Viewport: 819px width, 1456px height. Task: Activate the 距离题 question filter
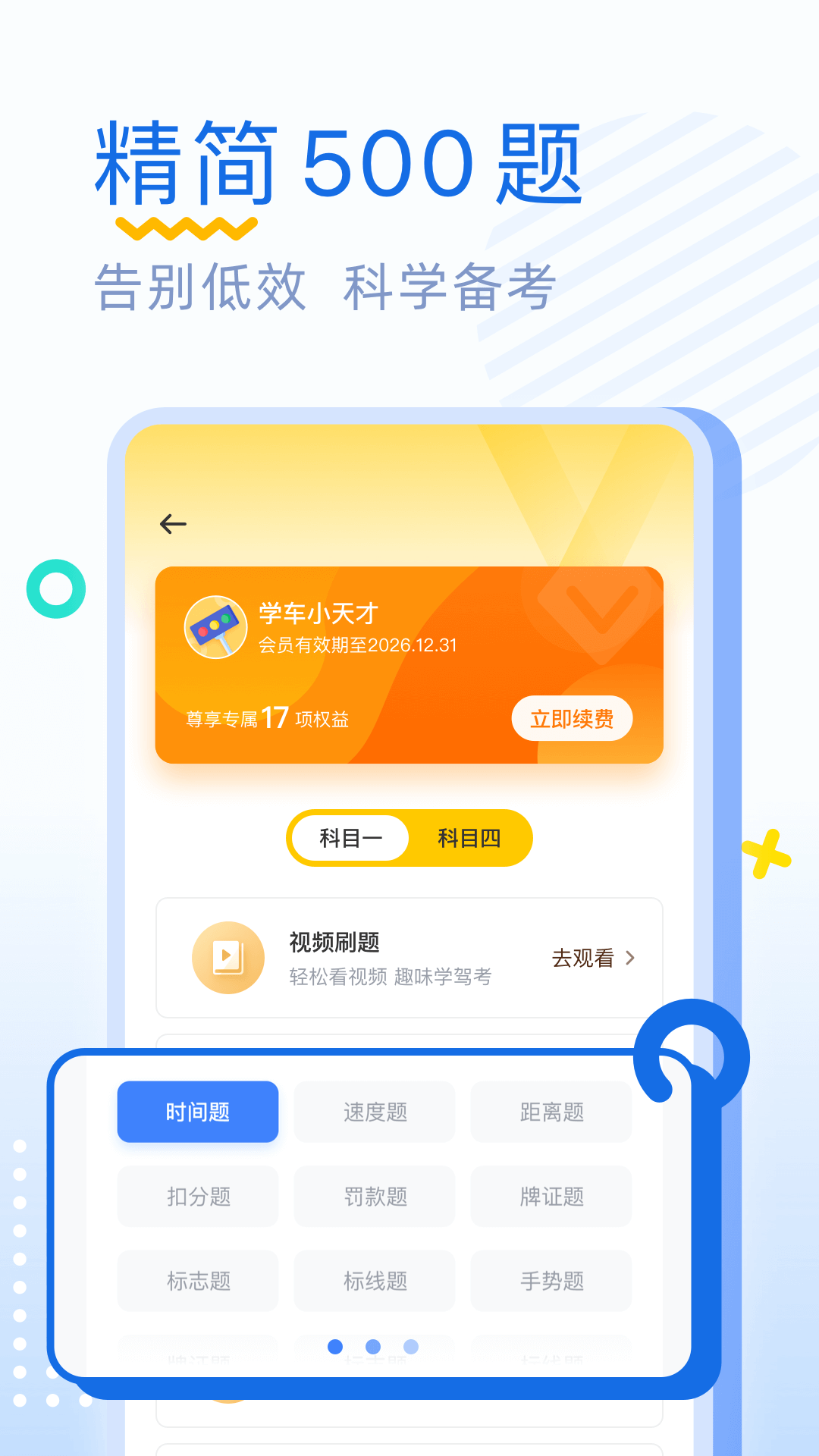(x=551, y=1112)
